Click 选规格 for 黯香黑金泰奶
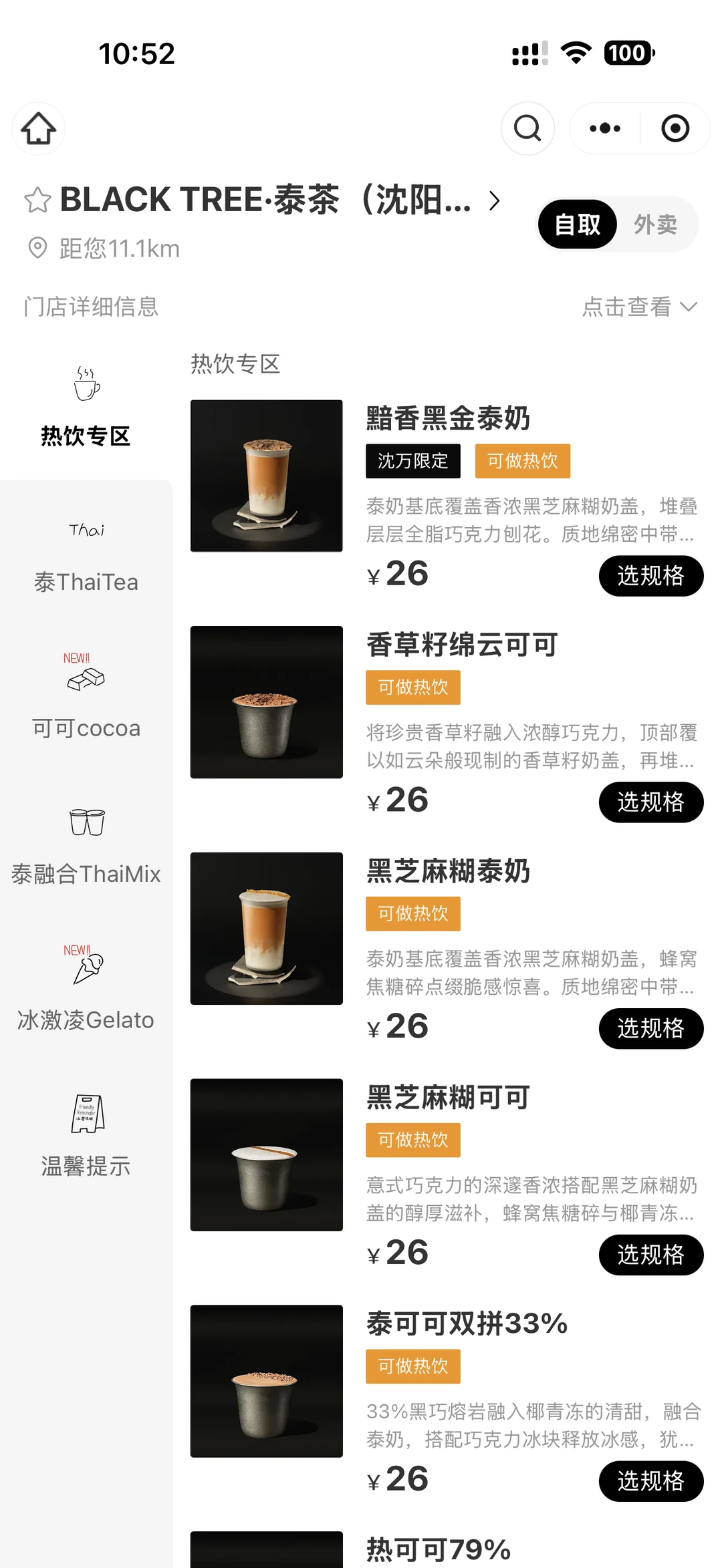This screenshot has height=1568, width=722. [x=650, y=575]
